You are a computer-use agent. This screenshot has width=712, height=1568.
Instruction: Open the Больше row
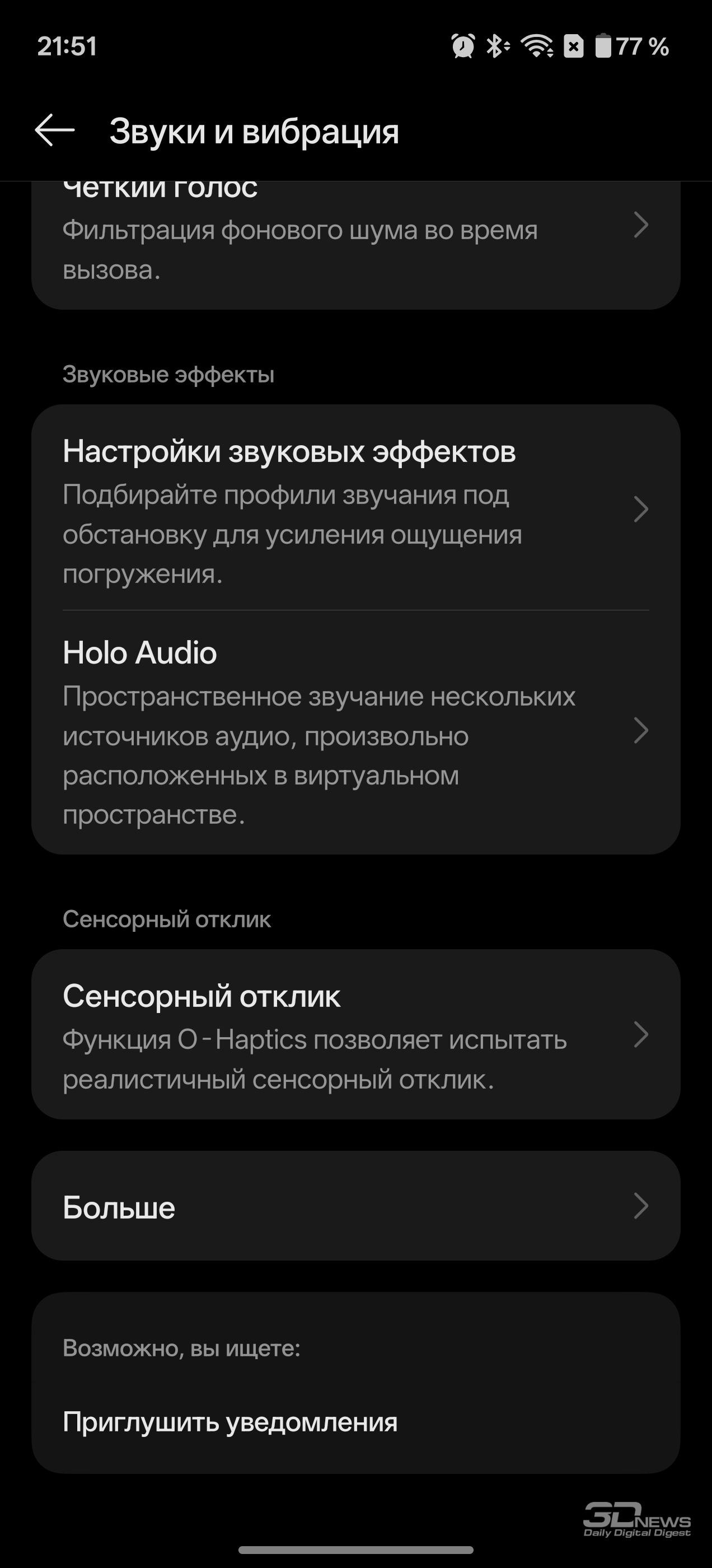(355, 1206)
